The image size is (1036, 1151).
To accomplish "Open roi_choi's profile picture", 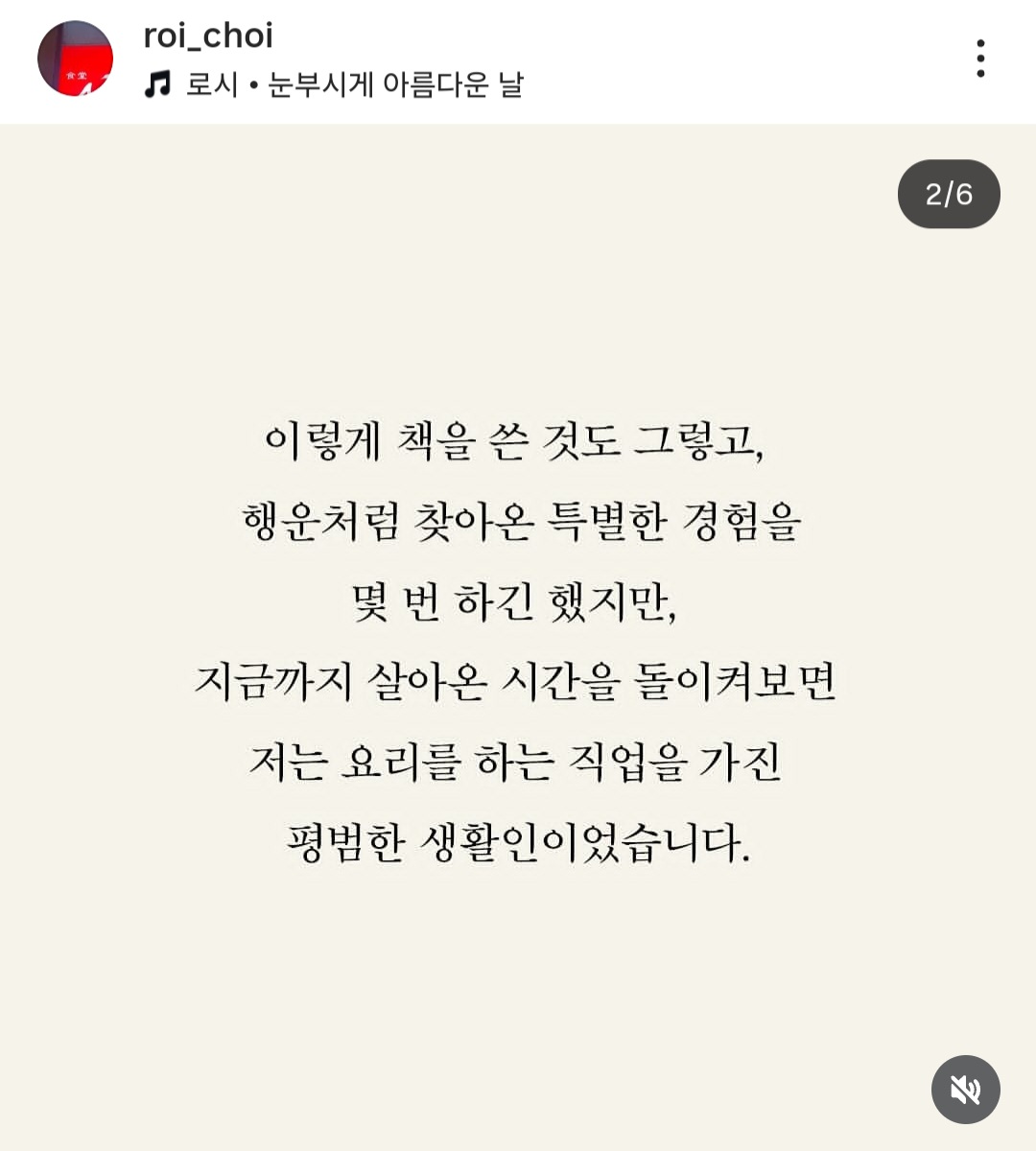I will click(x=75, y=59).
